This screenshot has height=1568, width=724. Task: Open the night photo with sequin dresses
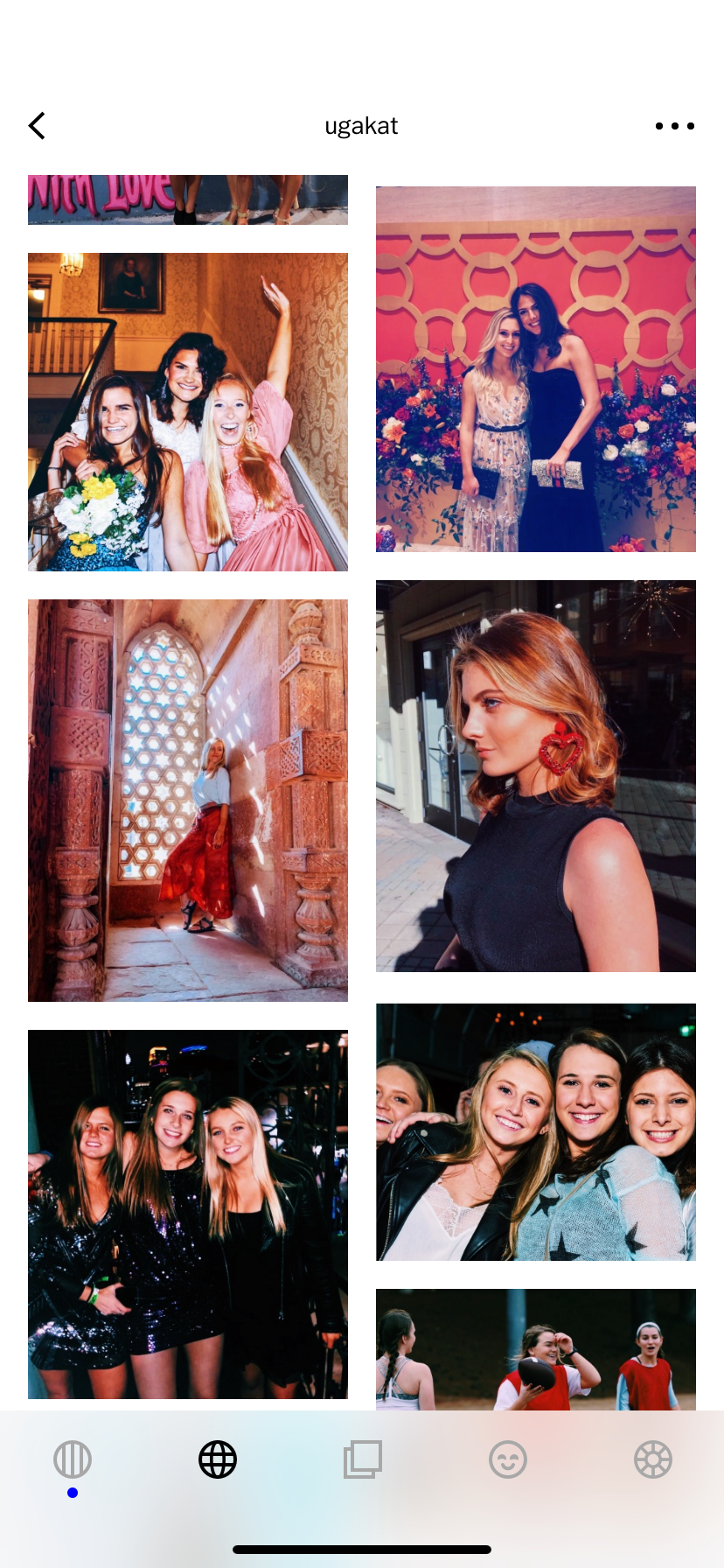click(188, 1214)
